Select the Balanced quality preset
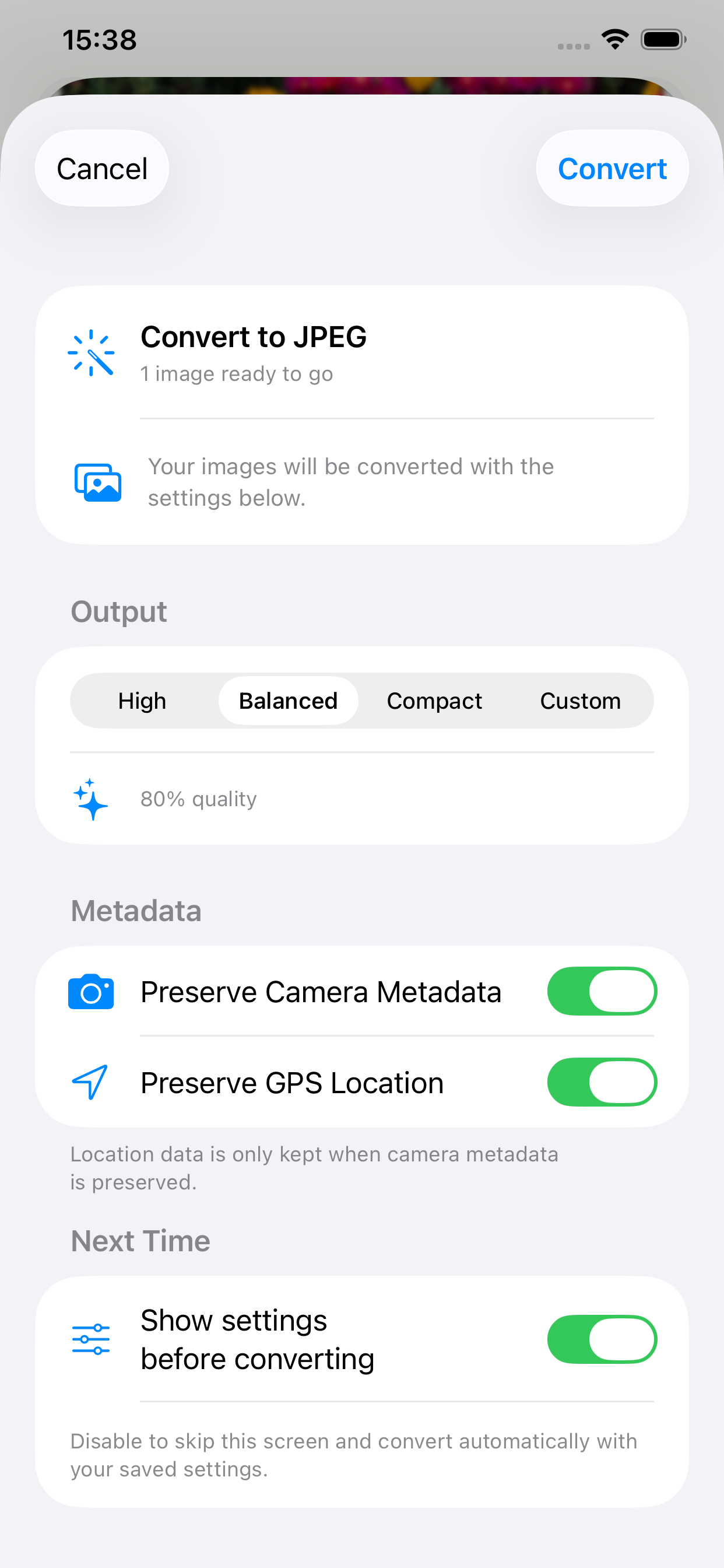This screenshot has width=724, height=1568. coord(288,701)
